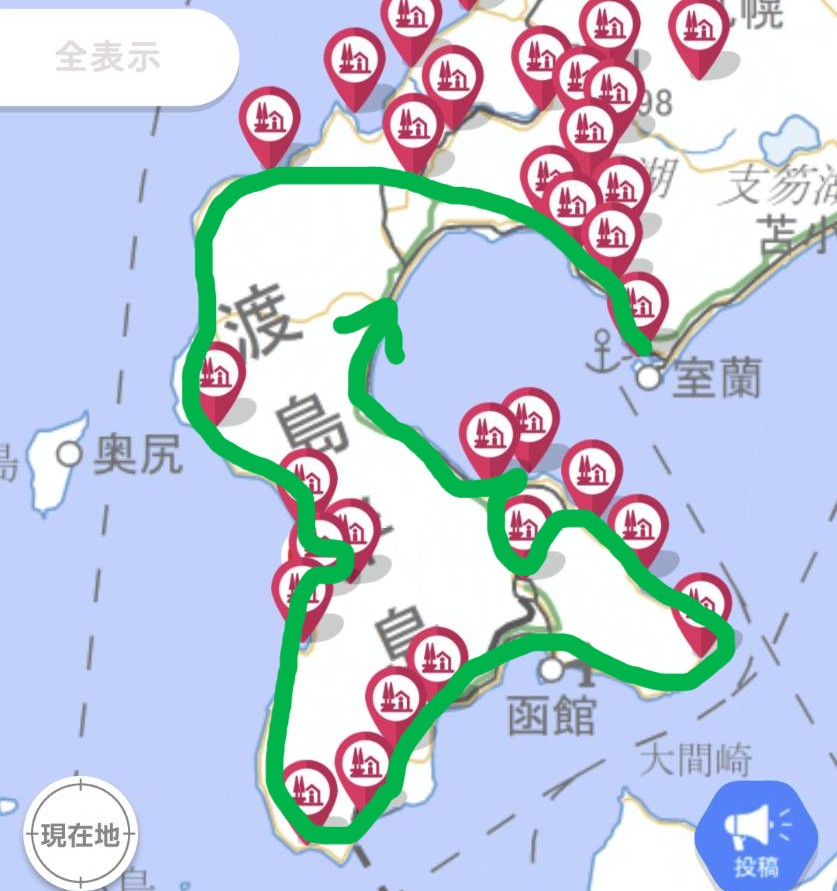Tap the 全表示 show-all button
Screen dimensions: 837x891
[x=108, y=57]
